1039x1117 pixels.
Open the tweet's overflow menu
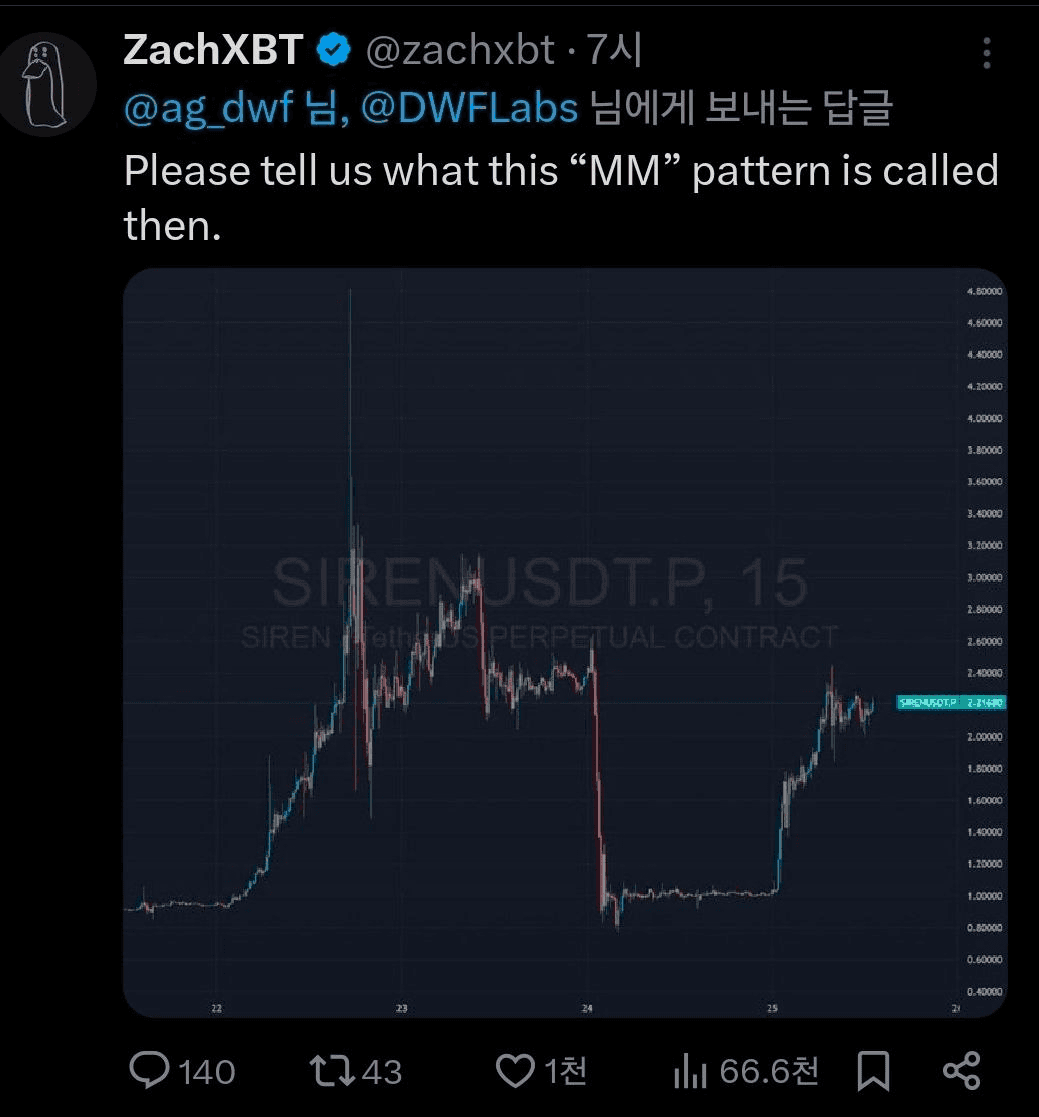click(x=986, y=53)
